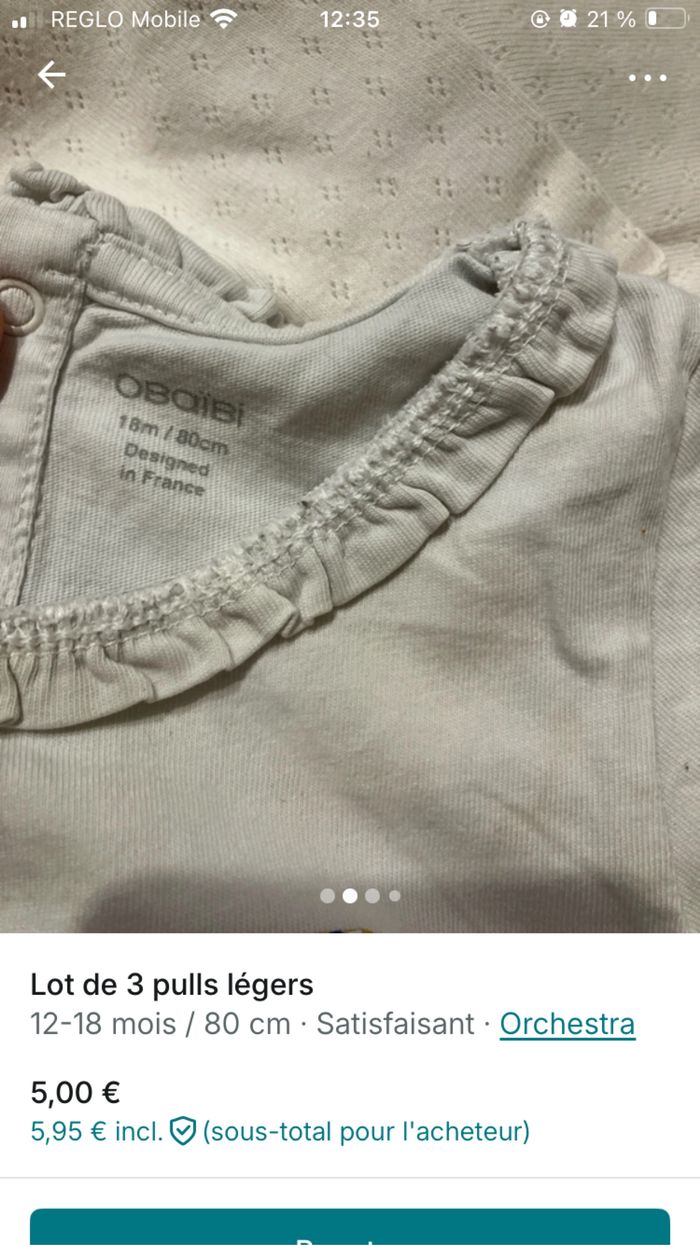View buyer subtotal fee details
The width and height of the screenshot is (700, 1245).
[x=280, y=1132]
